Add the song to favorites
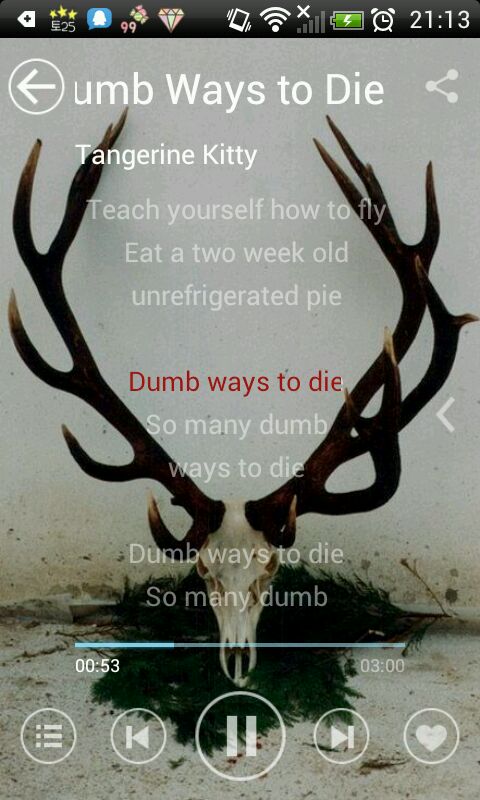 (x=432, y=736)
